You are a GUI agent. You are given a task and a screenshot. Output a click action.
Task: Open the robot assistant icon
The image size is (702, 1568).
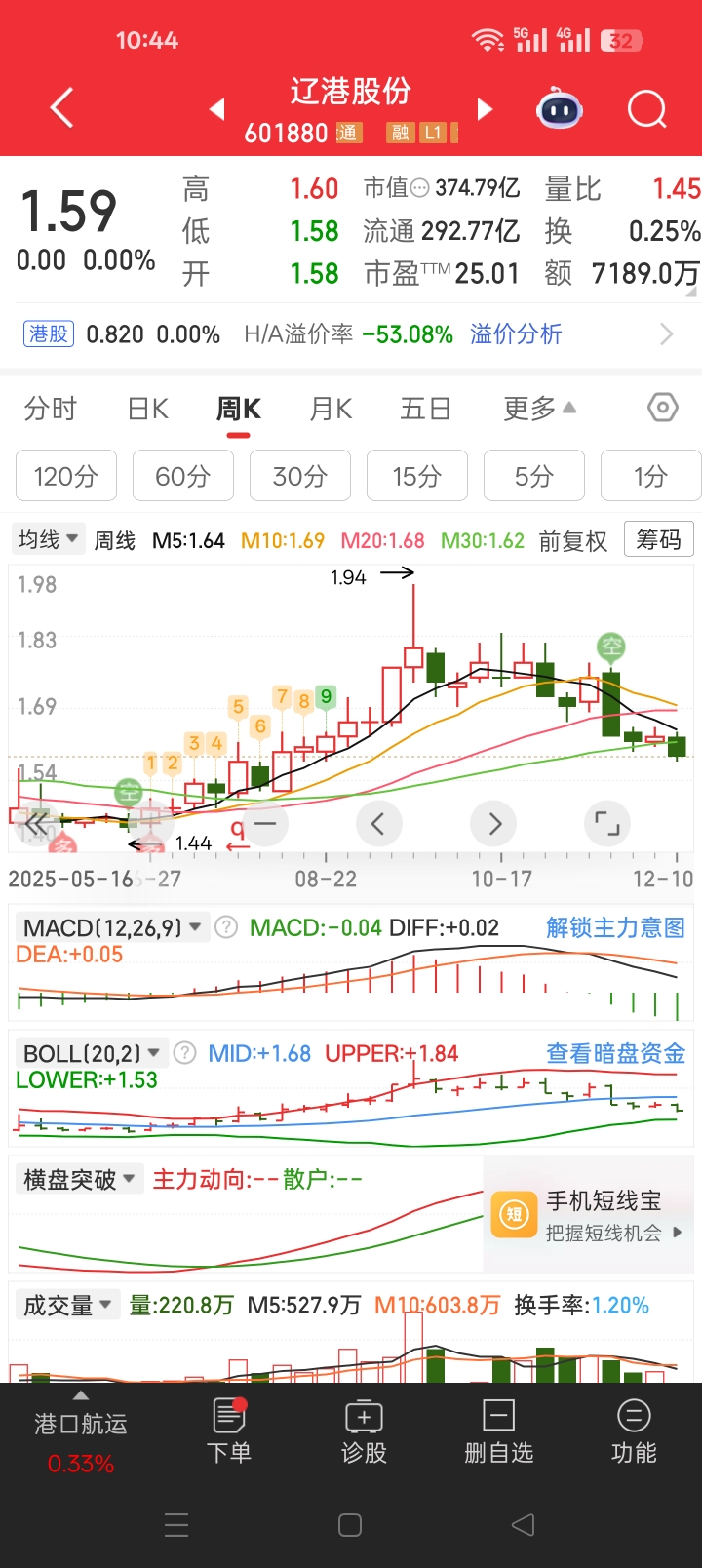560,109
